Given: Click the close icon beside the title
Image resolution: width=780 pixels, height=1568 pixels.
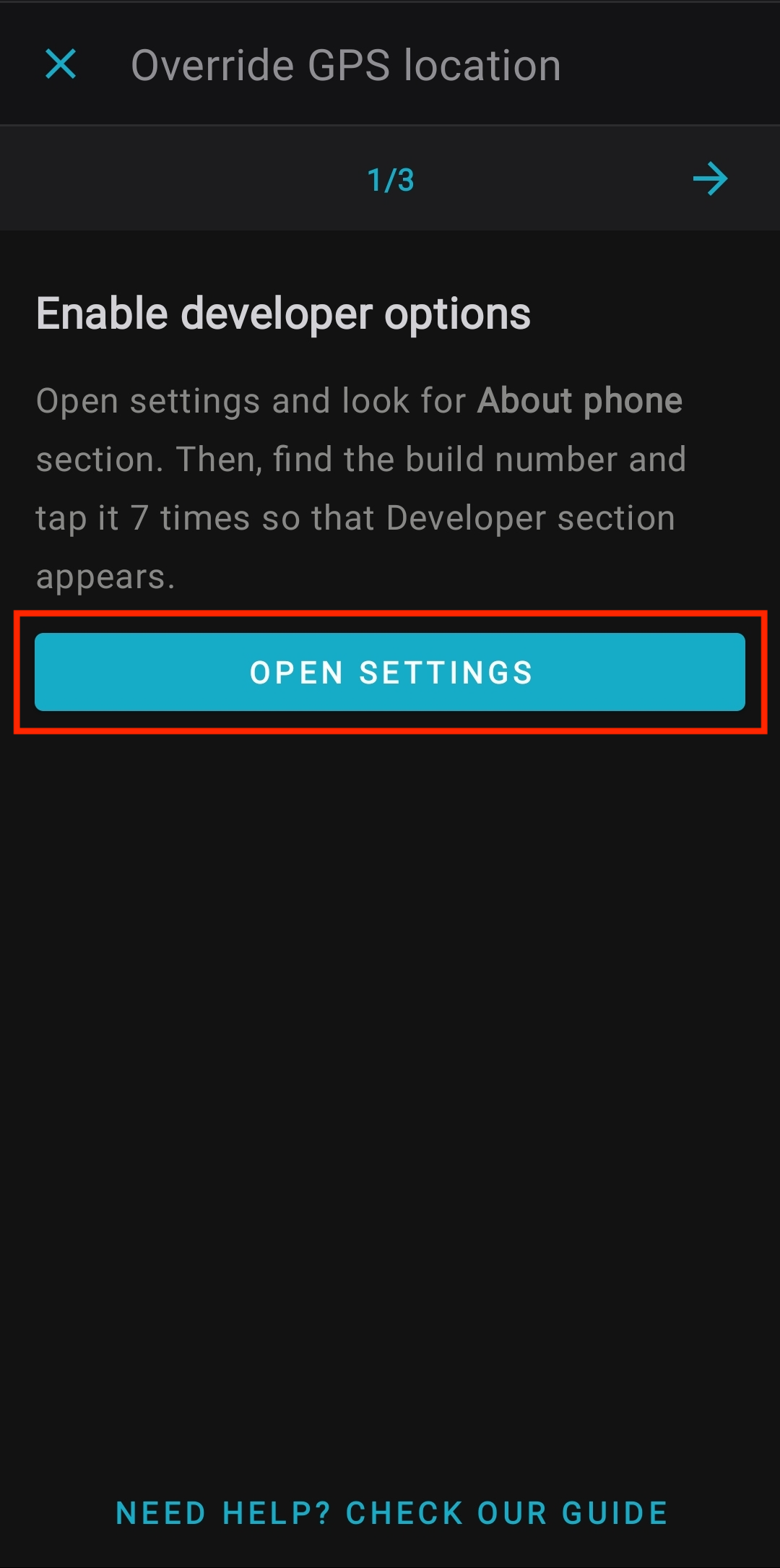Looking at the screenshot, I should (x=61, y=65).
